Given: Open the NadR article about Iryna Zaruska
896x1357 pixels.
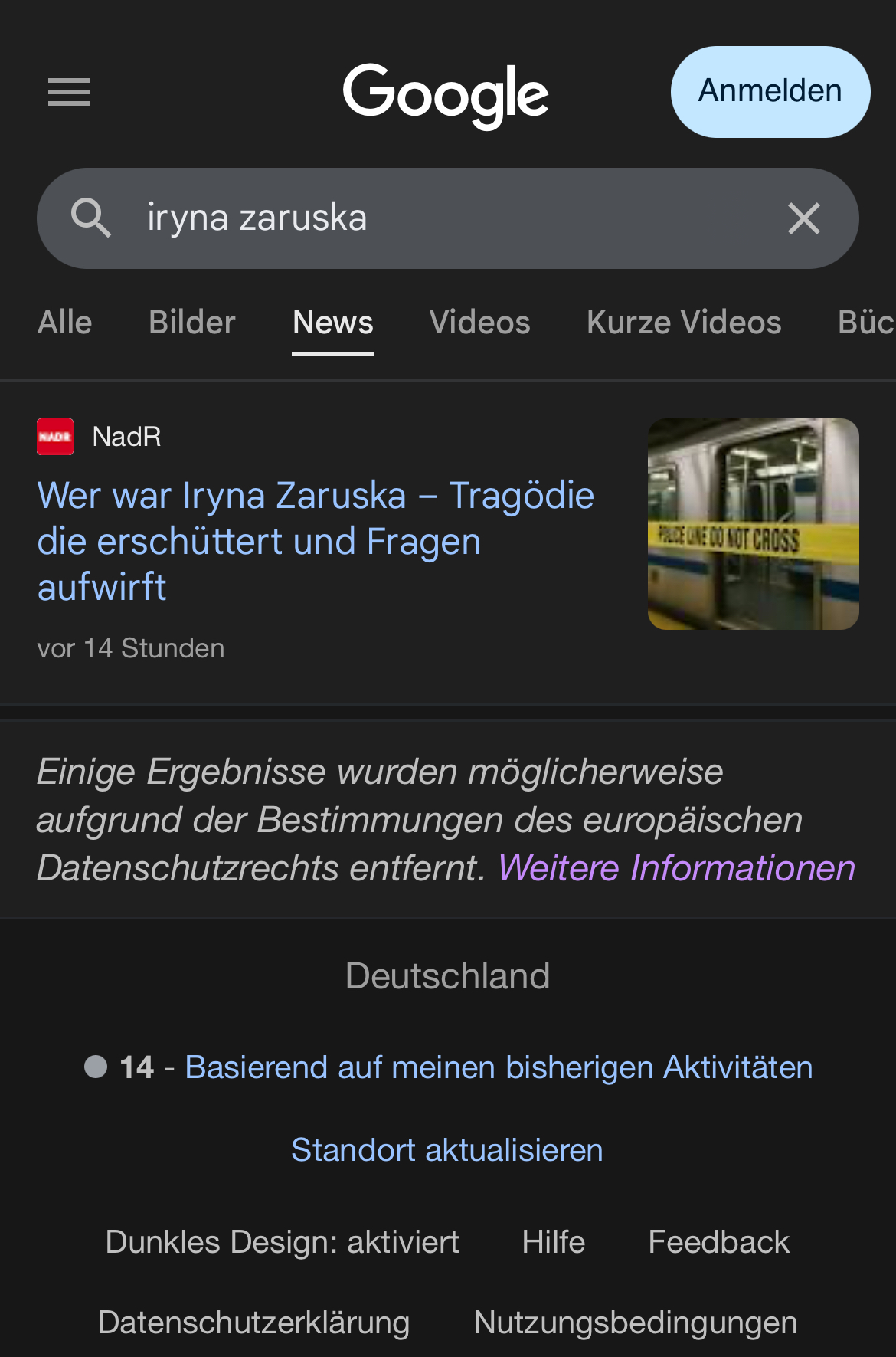Looking at the screenshot, I should (316, 541).
